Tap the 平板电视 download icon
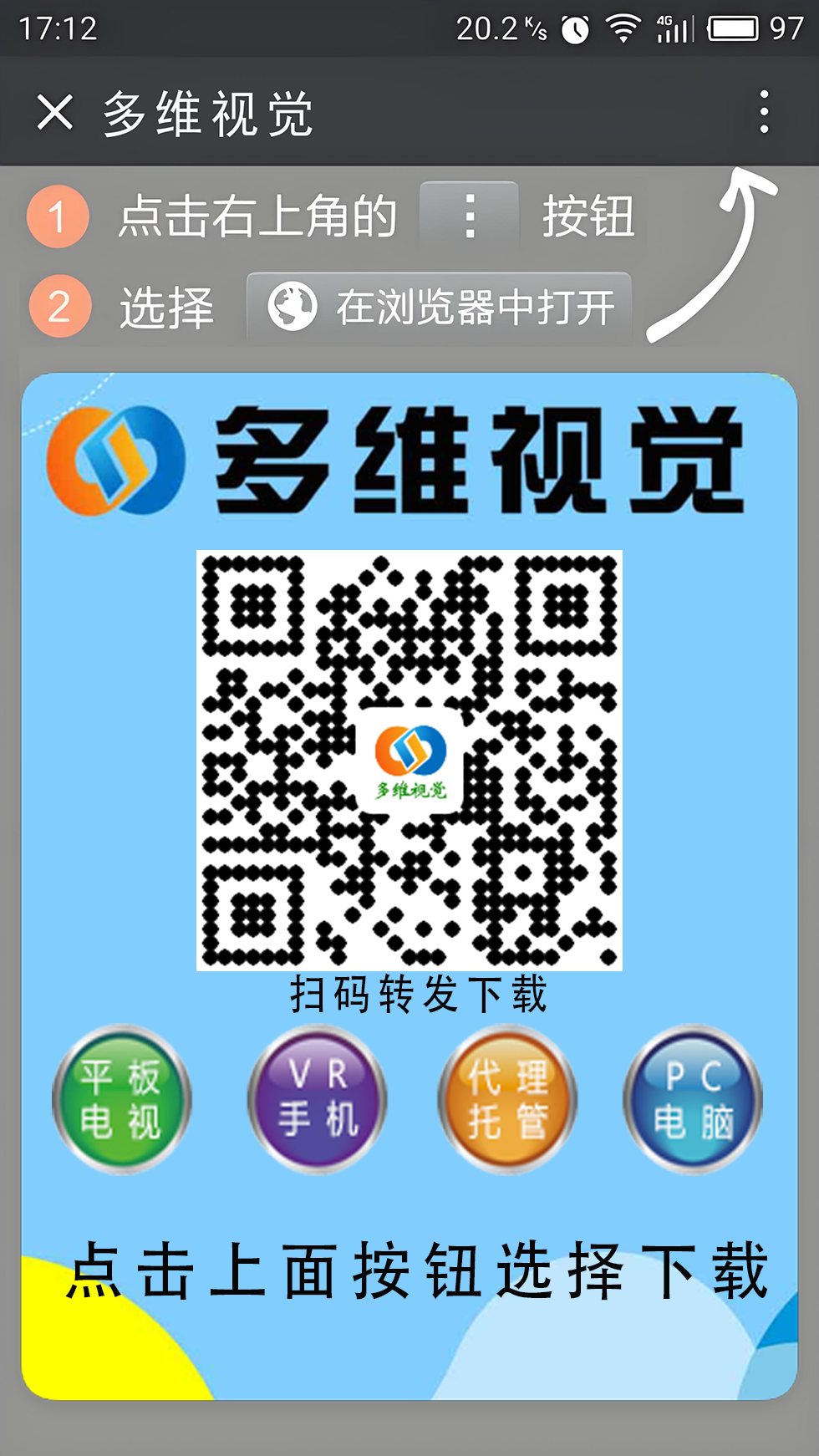Viewport: 819px width, 1456px height. [122, 1101]
